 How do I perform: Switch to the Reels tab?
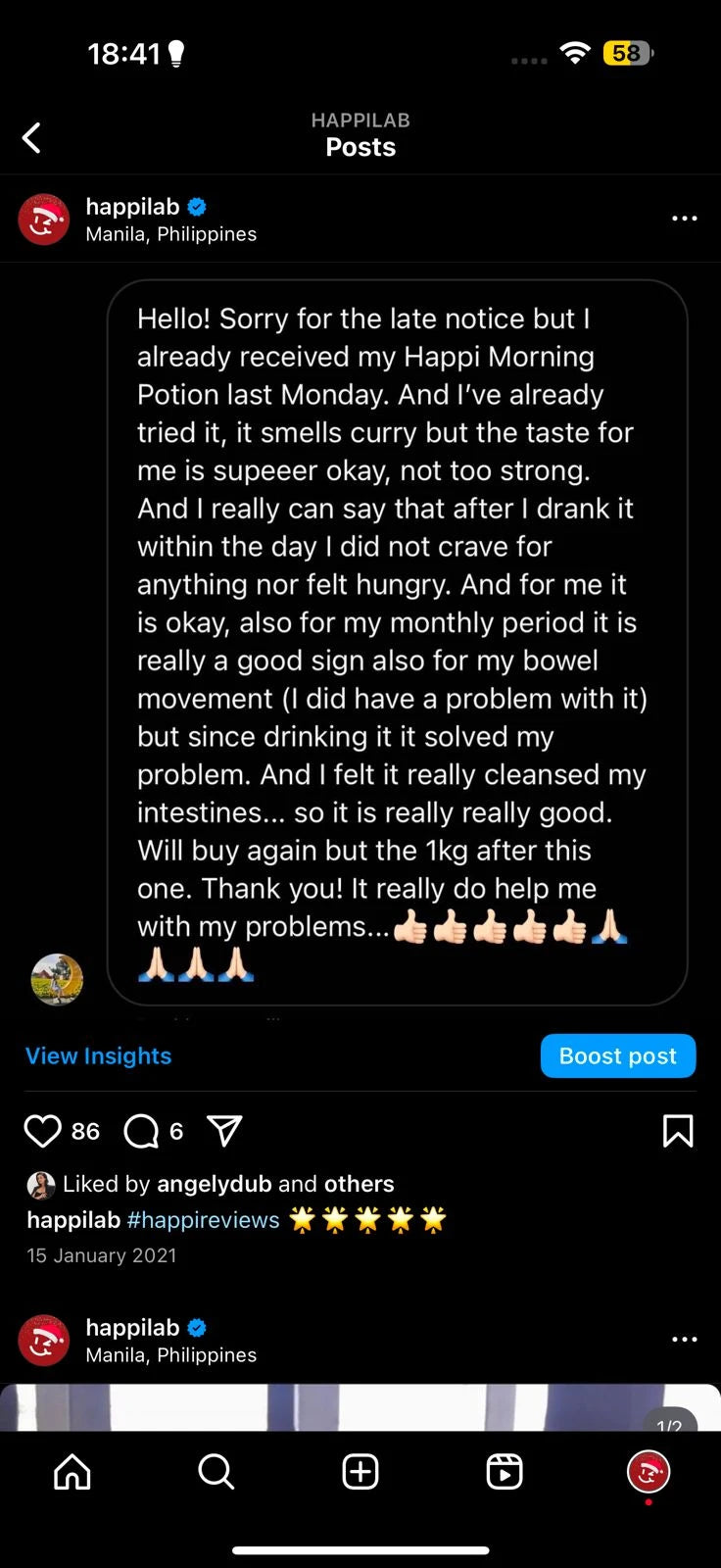tap(505, 1471)
